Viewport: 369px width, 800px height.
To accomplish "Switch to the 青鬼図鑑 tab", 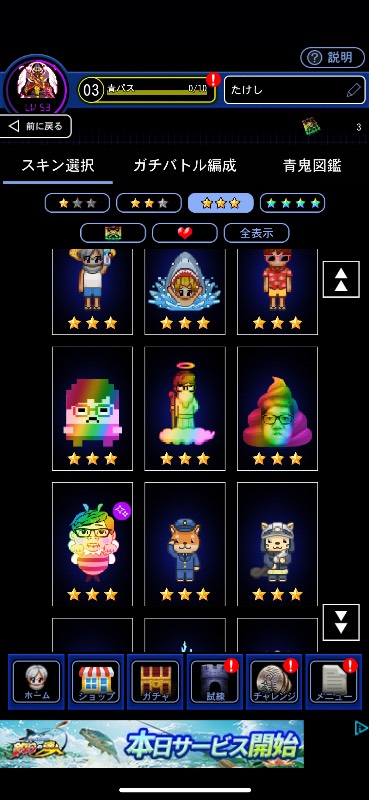I will (312, 165).
